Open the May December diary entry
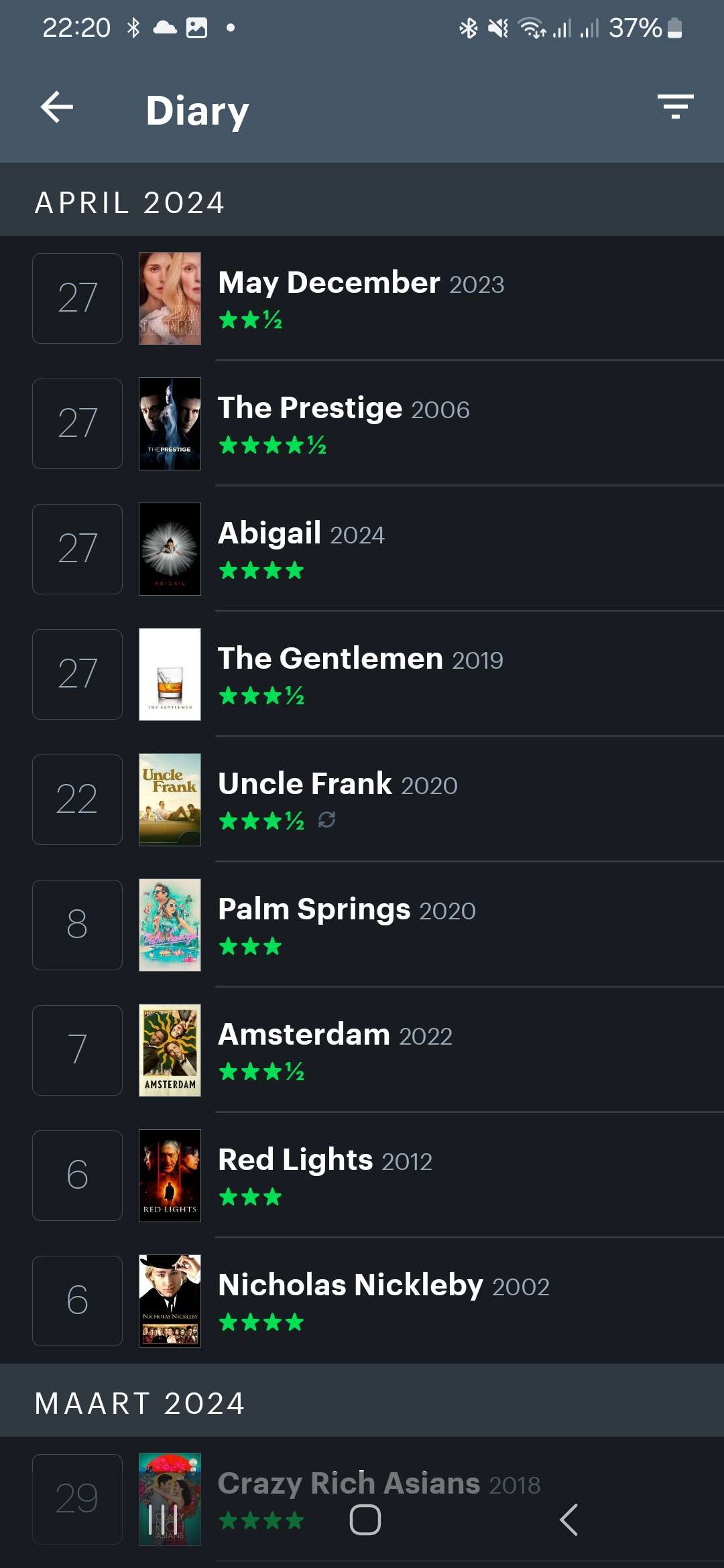 click(362, 298)
